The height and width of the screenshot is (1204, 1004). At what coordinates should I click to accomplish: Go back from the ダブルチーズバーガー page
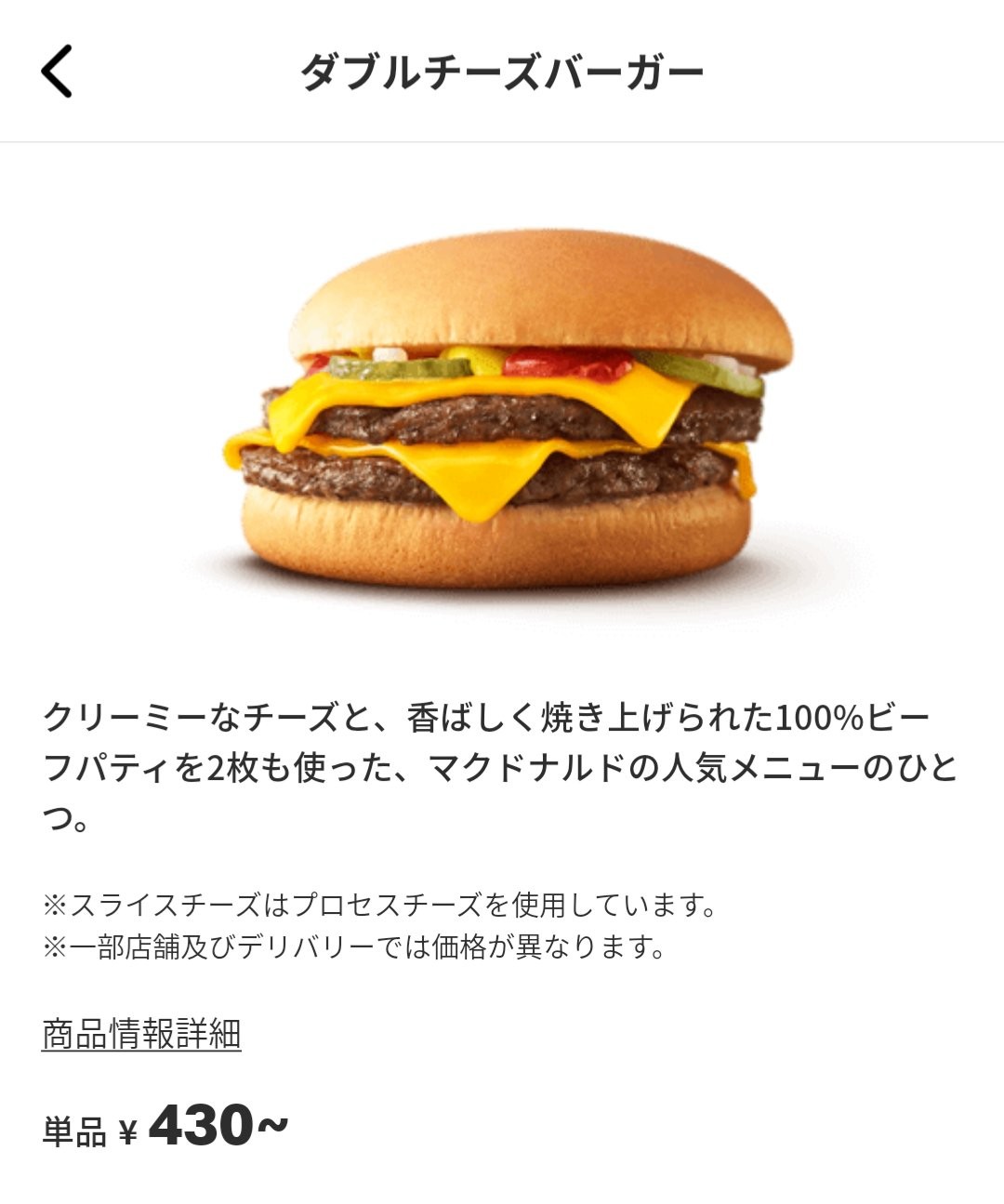coord(57,72)
